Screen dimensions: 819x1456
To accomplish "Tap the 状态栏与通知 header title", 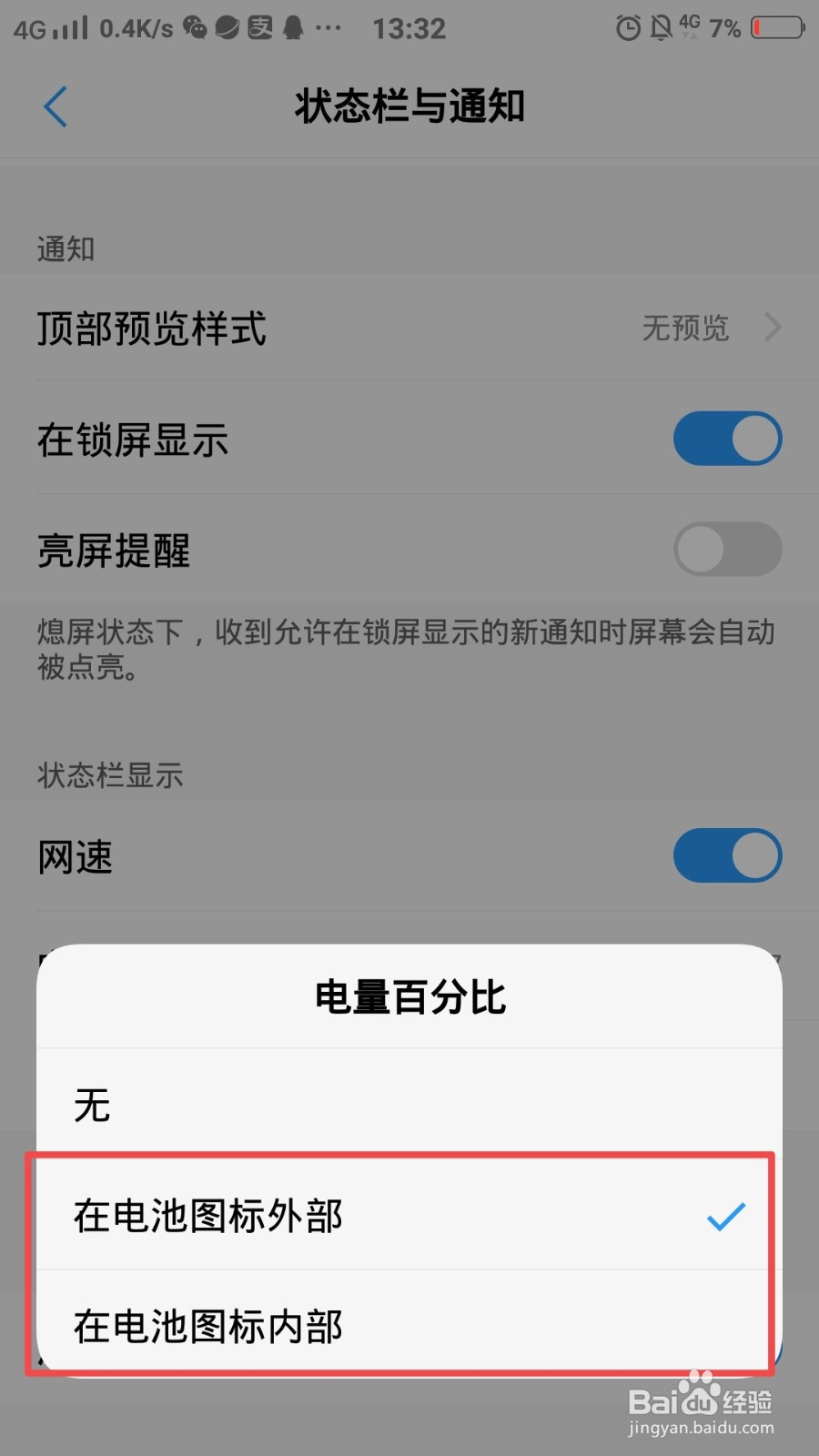I will (x=409, y=106).
